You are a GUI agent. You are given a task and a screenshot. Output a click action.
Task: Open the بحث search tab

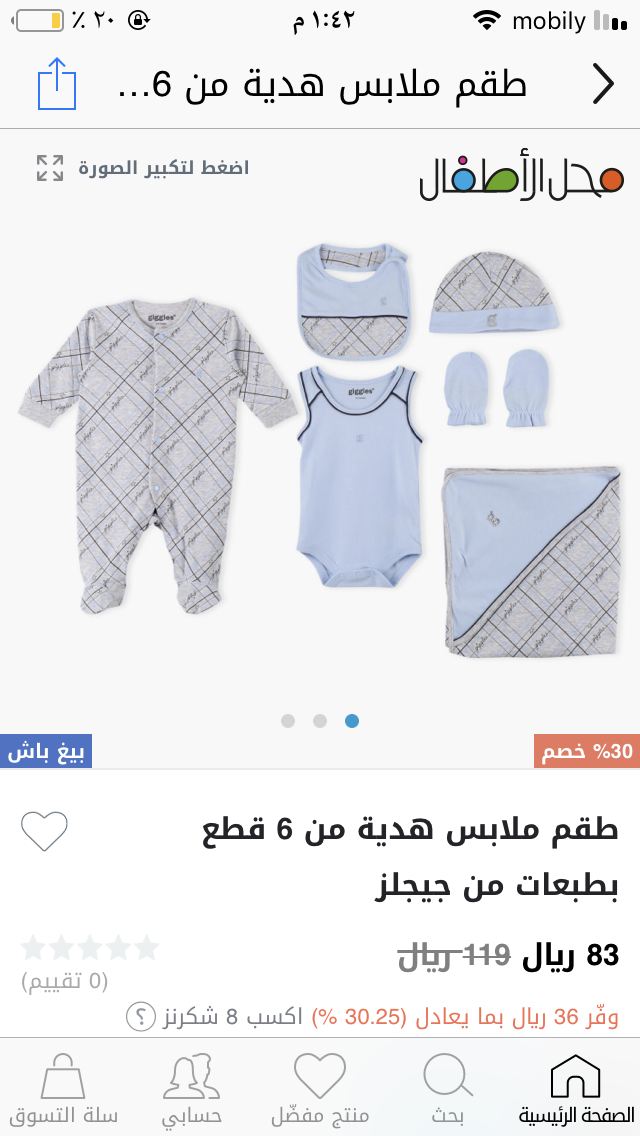click(448, 1090)
